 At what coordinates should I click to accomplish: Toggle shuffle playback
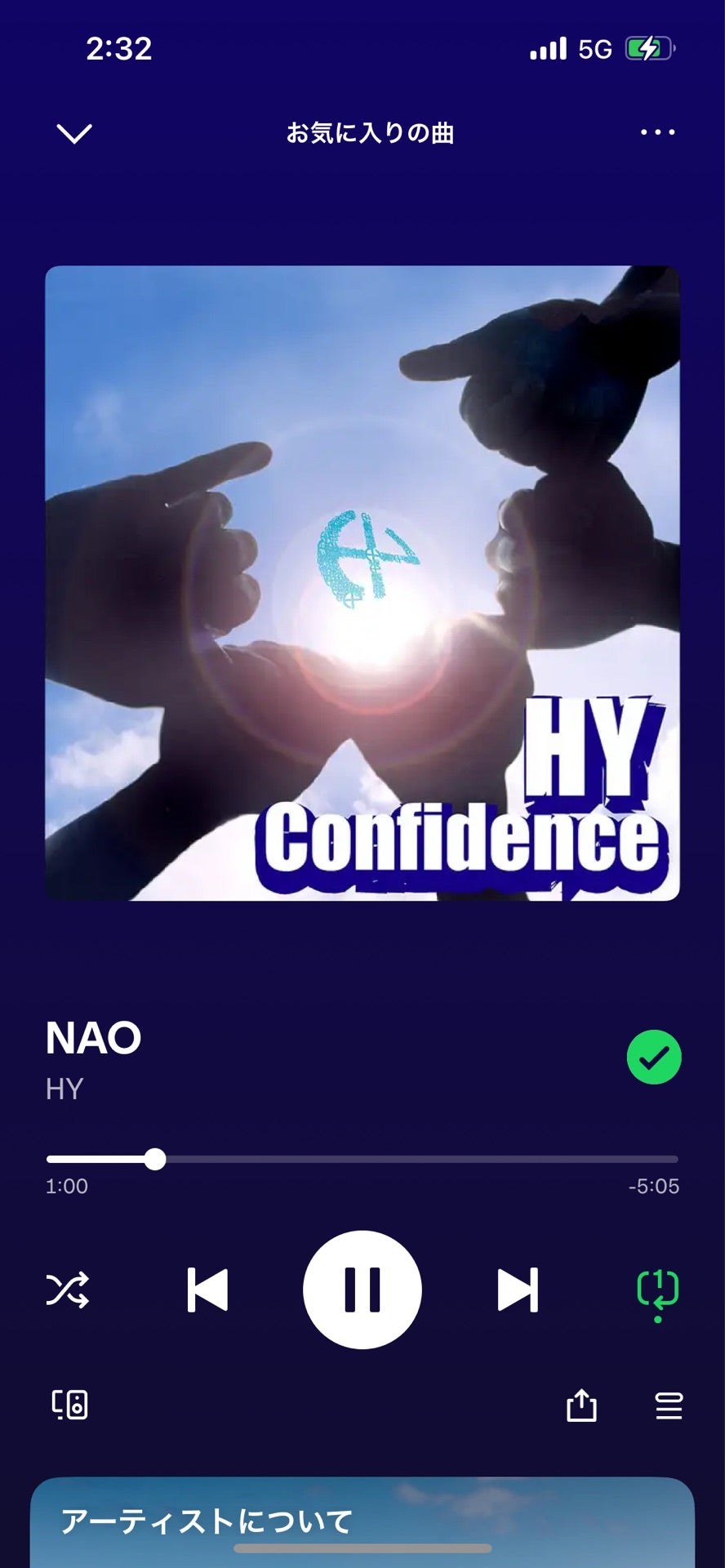(67, 1290)
